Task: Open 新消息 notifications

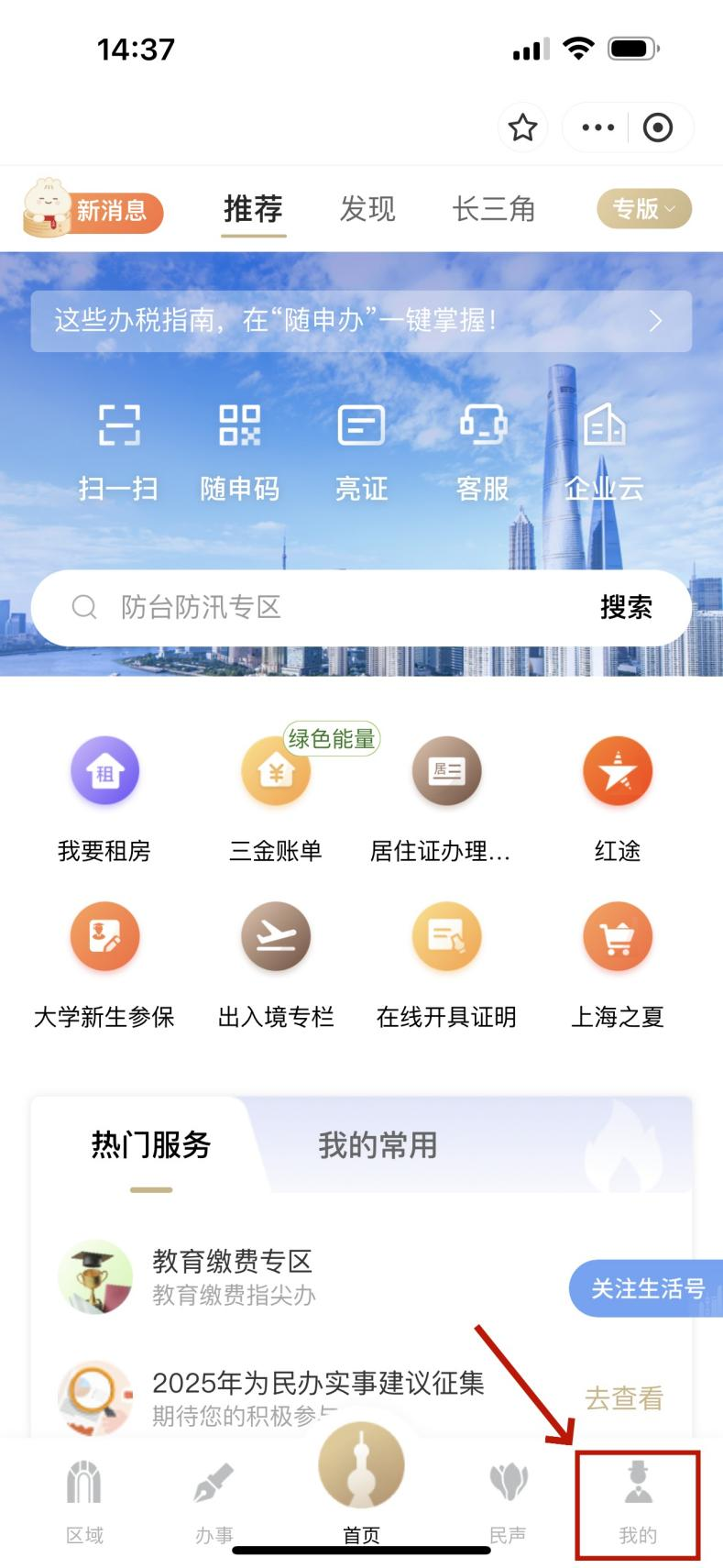Action: tap(93, 210)
